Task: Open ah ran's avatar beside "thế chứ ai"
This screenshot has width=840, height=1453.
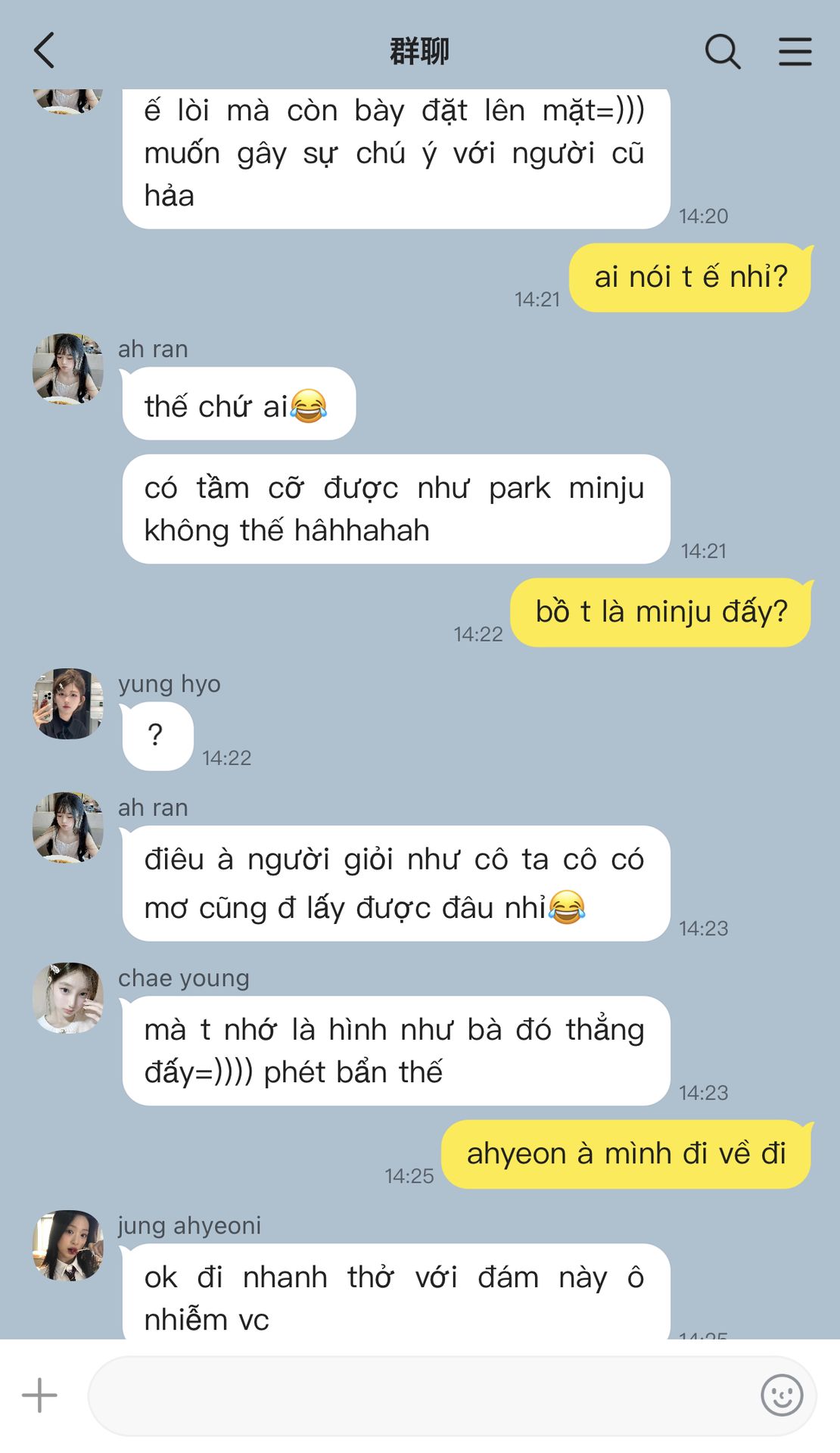Action: coord(68,369)
